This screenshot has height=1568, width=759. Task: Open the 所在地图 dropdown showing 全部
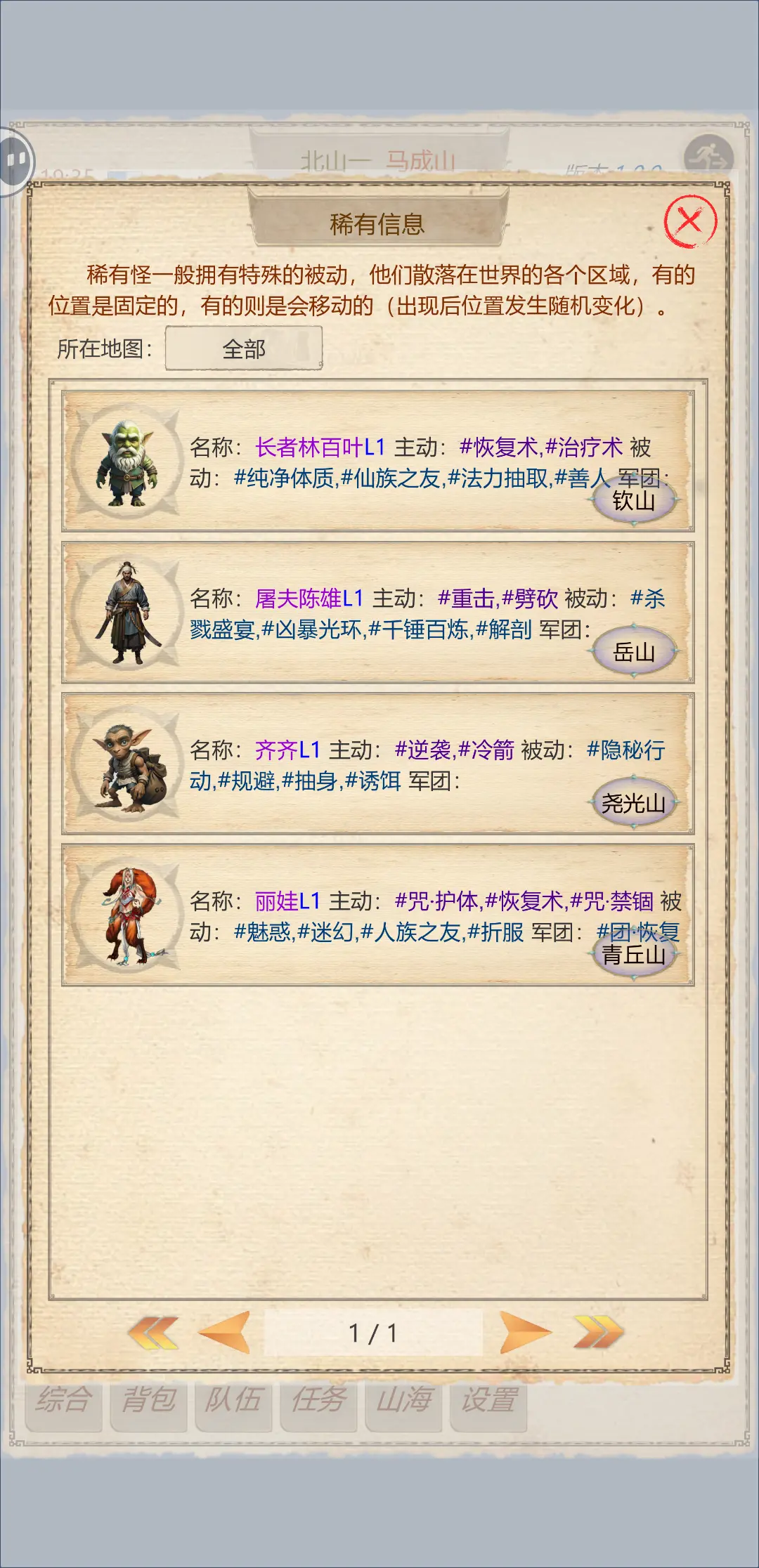tap(243, 348)
